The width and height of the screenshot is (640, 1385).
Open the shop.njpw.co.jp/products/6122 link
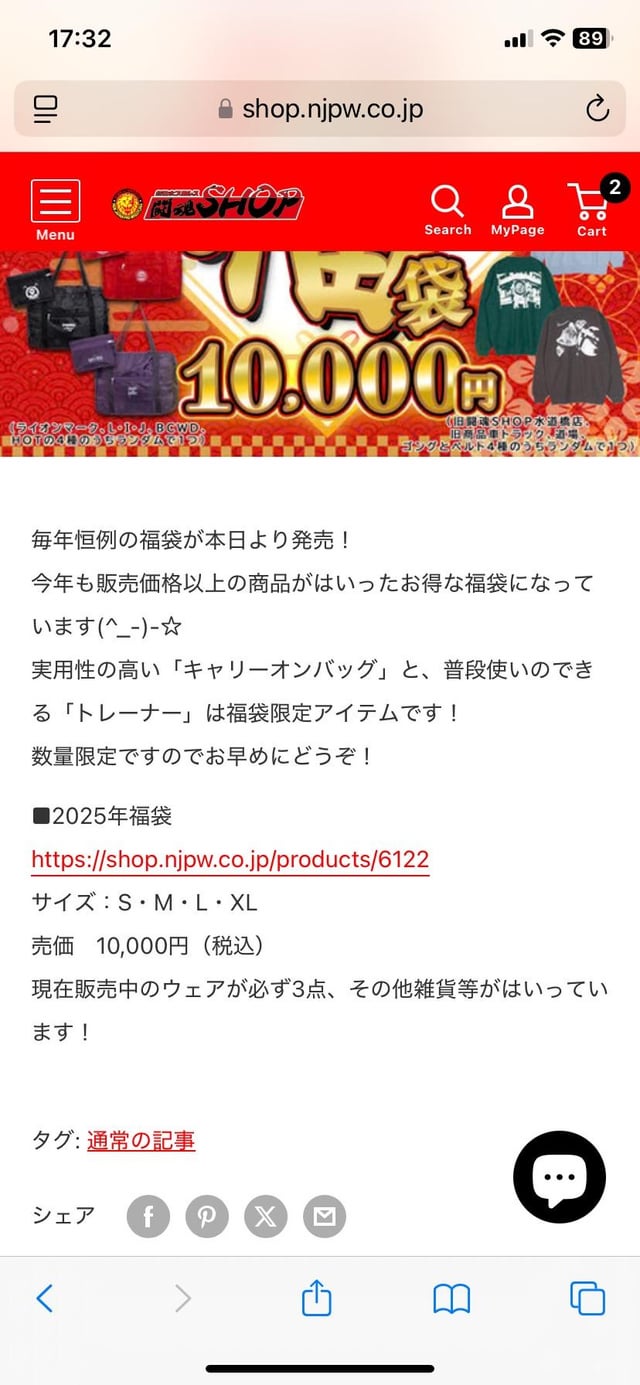click(x=230, y=859)
